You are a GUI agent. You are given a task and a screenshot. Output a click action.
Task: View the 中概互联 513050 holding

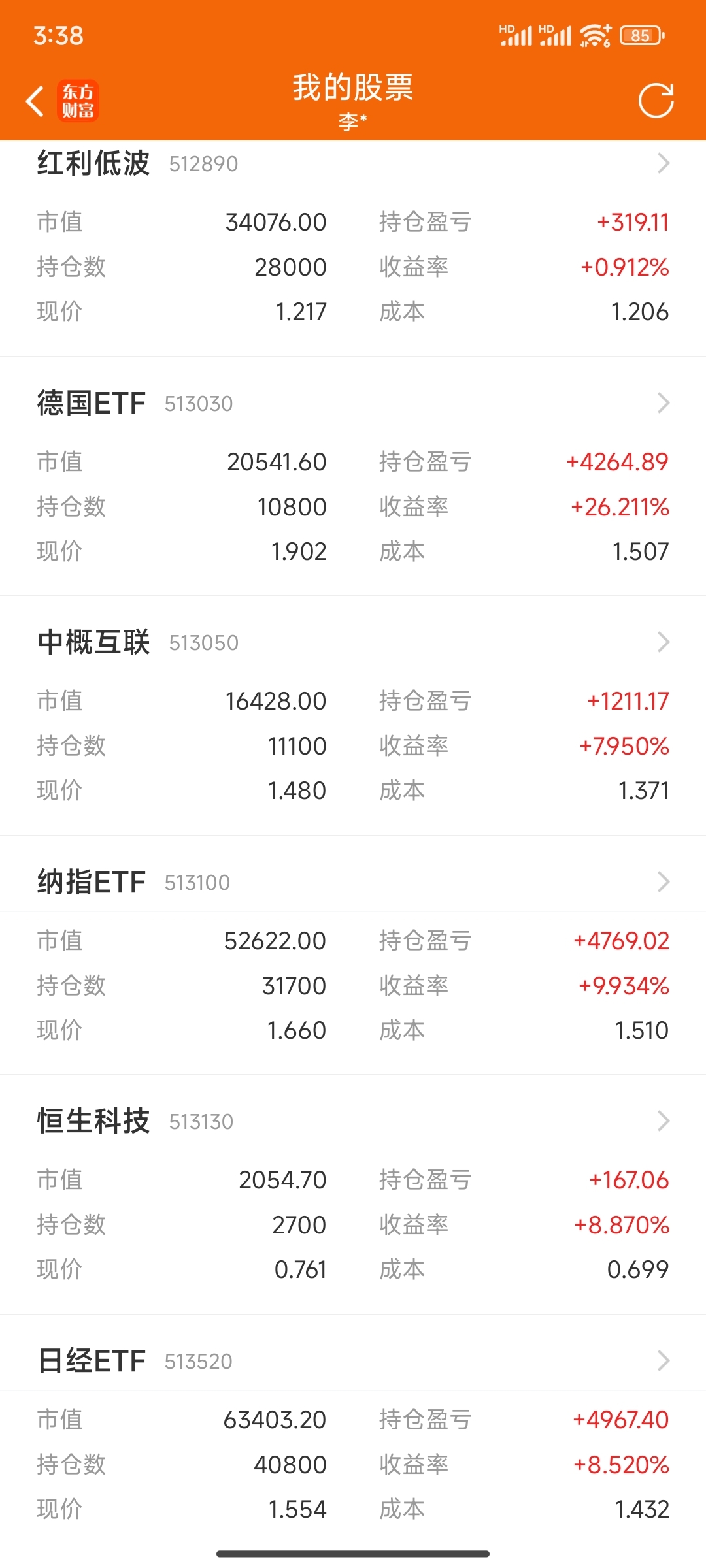click(x=353, y=642)
